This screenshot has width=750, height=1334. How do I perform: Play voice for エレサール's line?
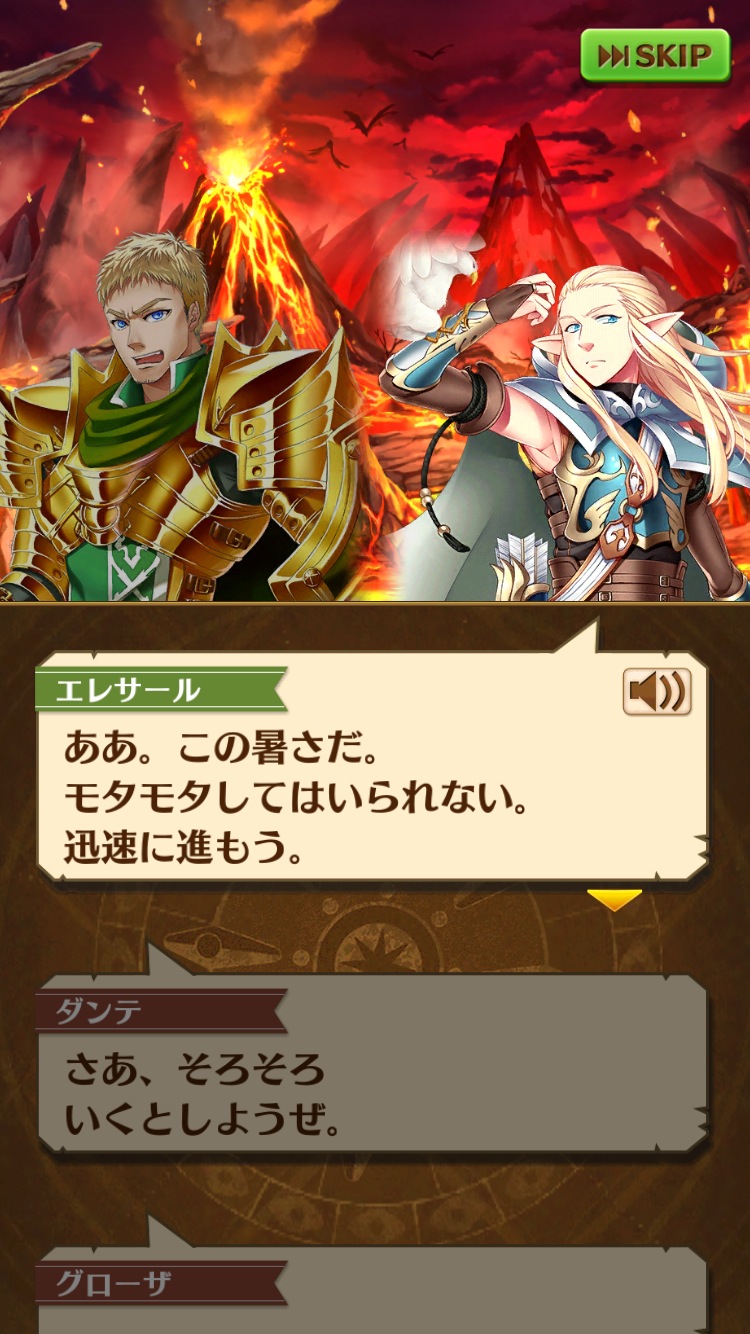pyautogui.click(x=657, y=691)
